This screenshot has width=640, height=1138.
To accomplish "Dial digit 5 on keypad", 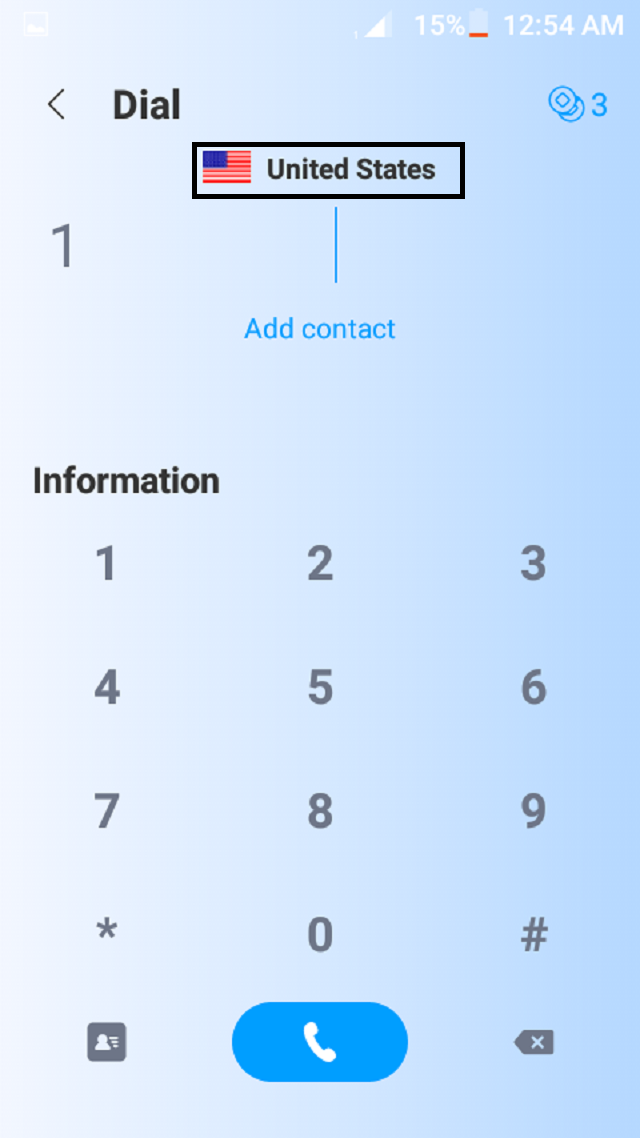I will [x=320, y=688].
